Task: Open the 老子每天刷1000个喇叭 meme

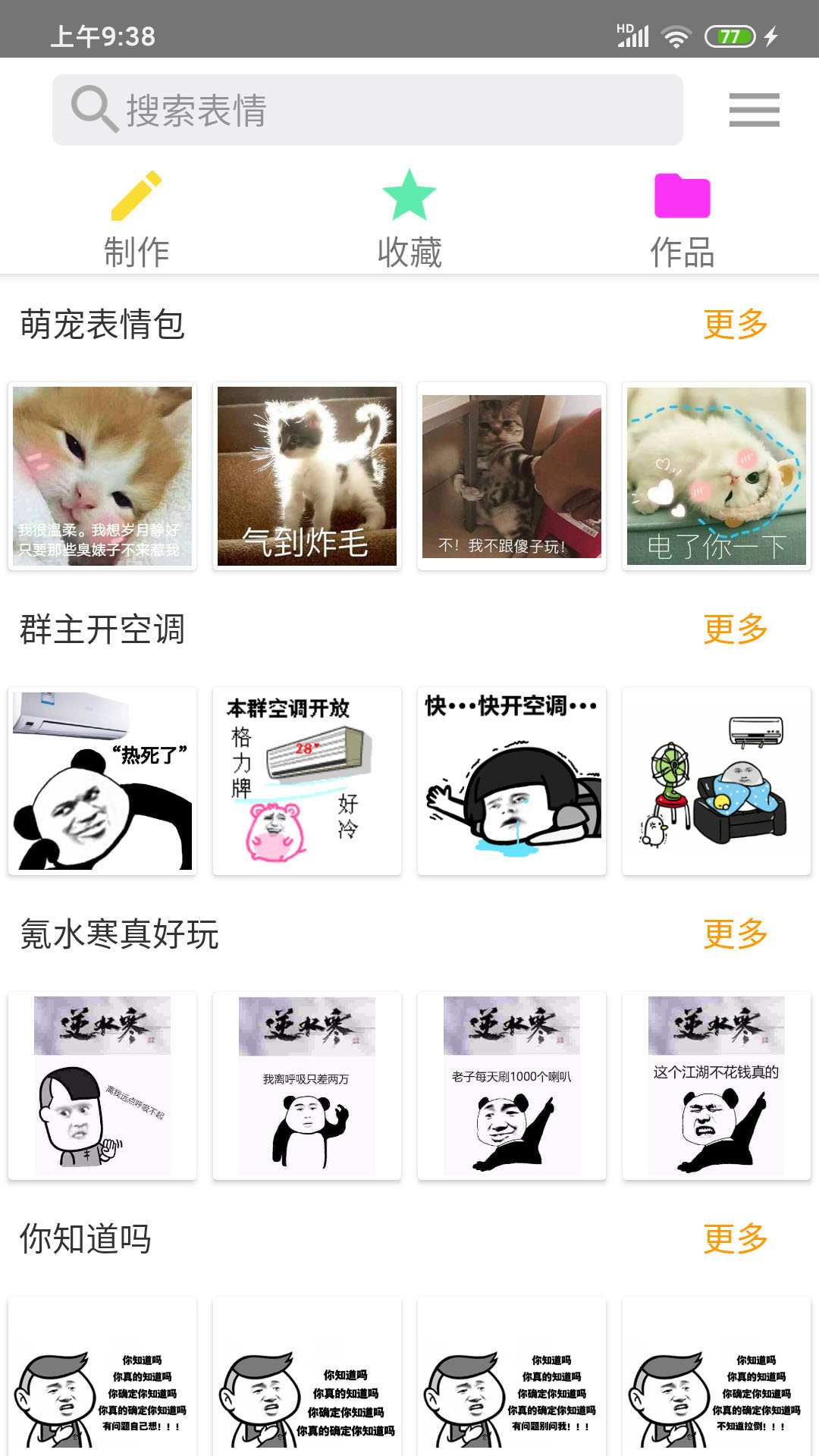Action: [x=512, y=1084]
